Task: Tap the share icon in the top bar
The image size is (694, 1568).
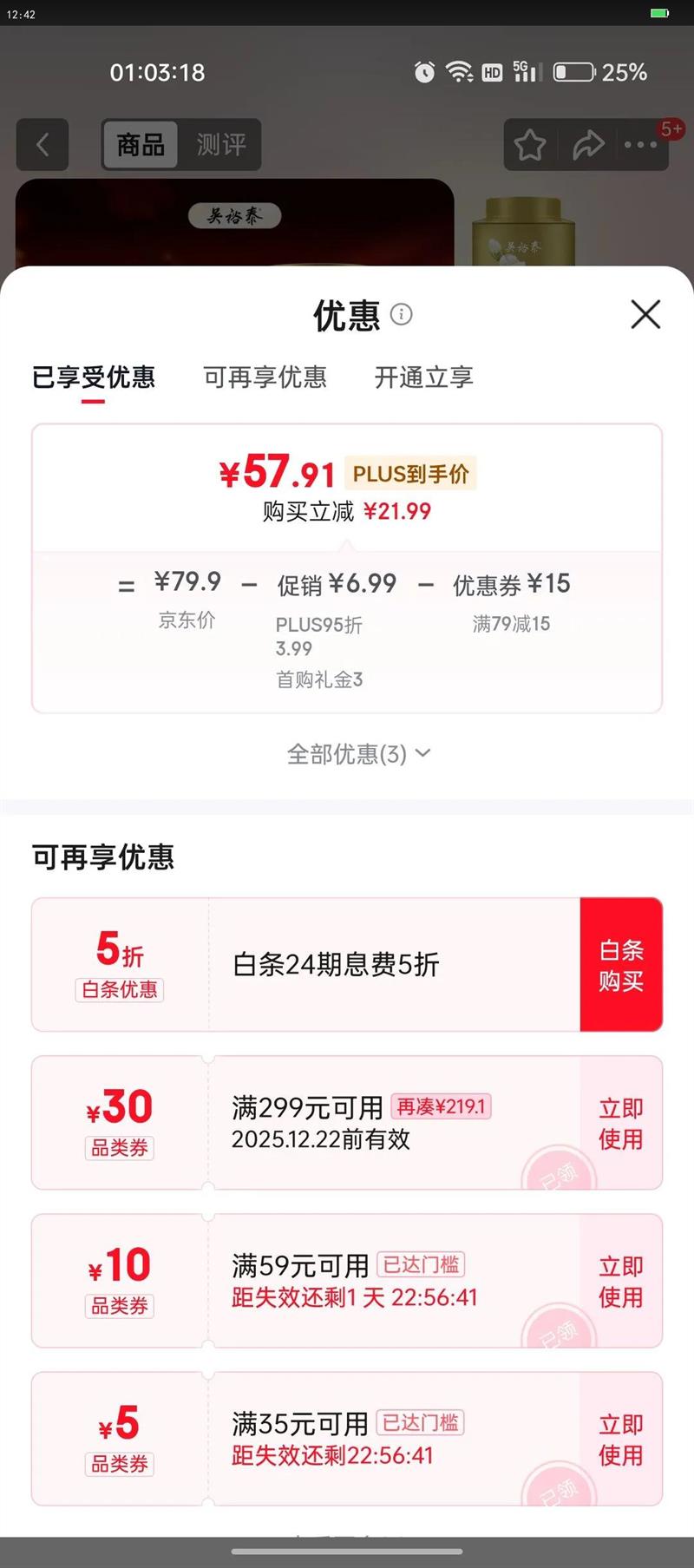Action: click(589, 143)
